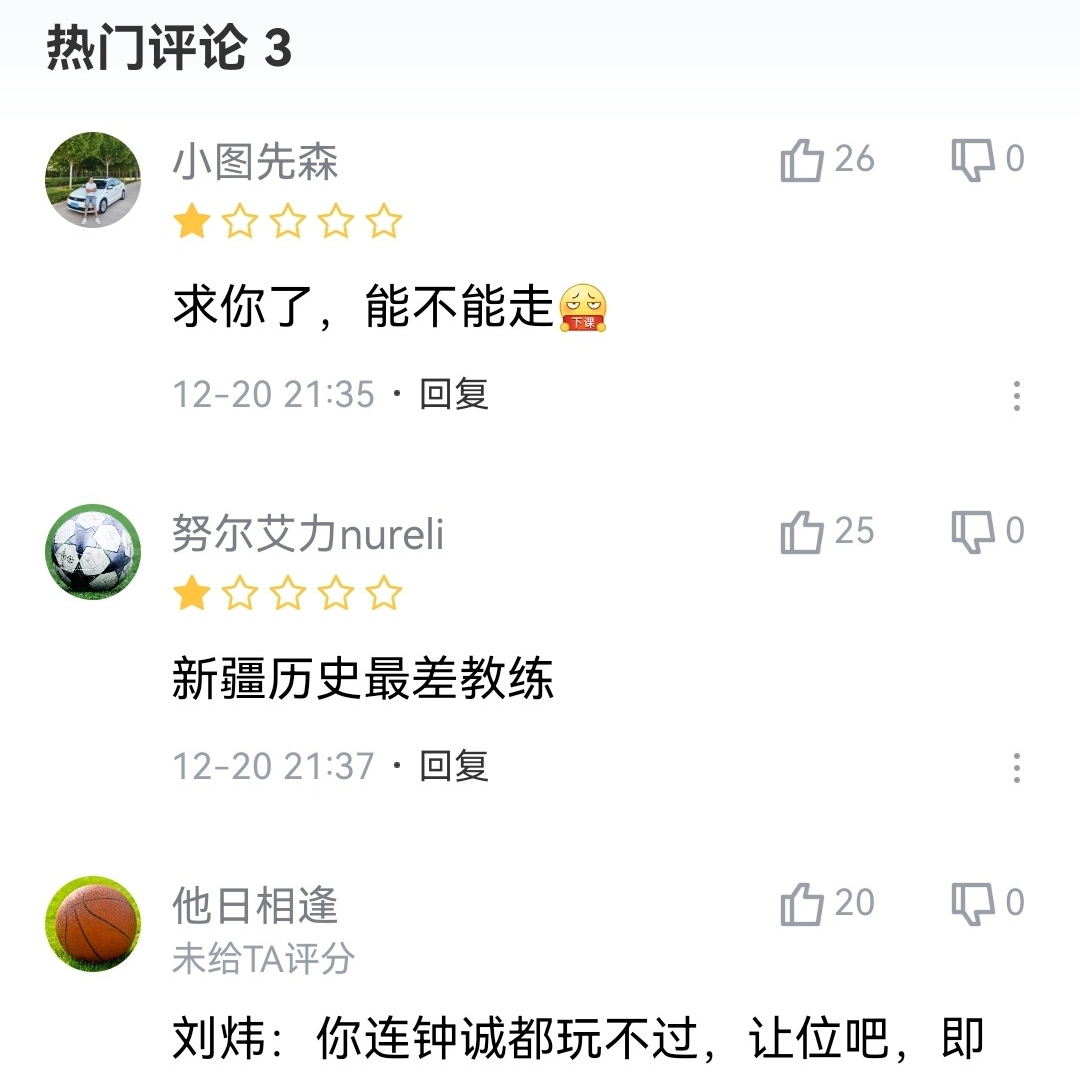Open more options for 努尔艾力nureli's comment
Image resolution: width=1080 pixels, height=1072 pixels.
(1017, 768)
